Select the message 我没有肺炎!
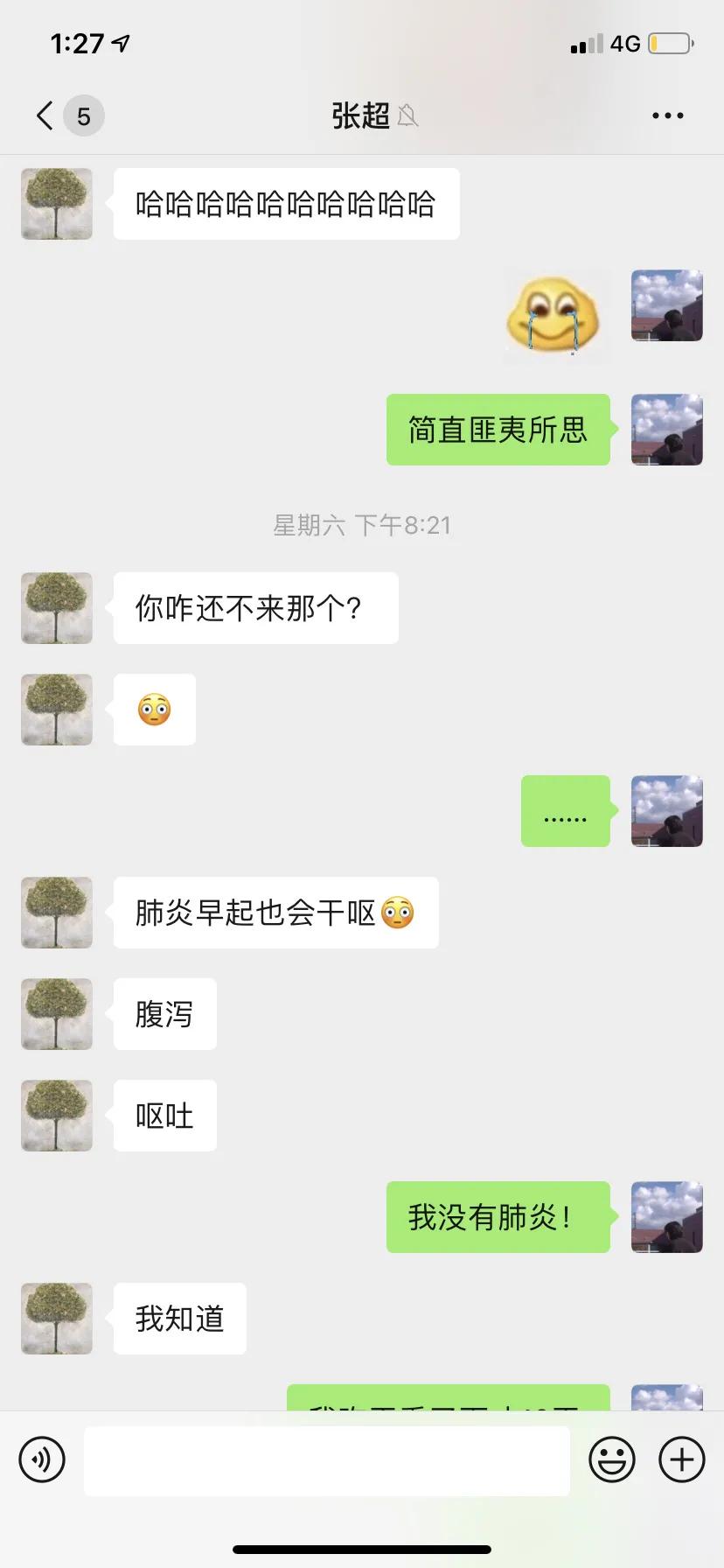The image size is (724, 1568). (498, 1217)
